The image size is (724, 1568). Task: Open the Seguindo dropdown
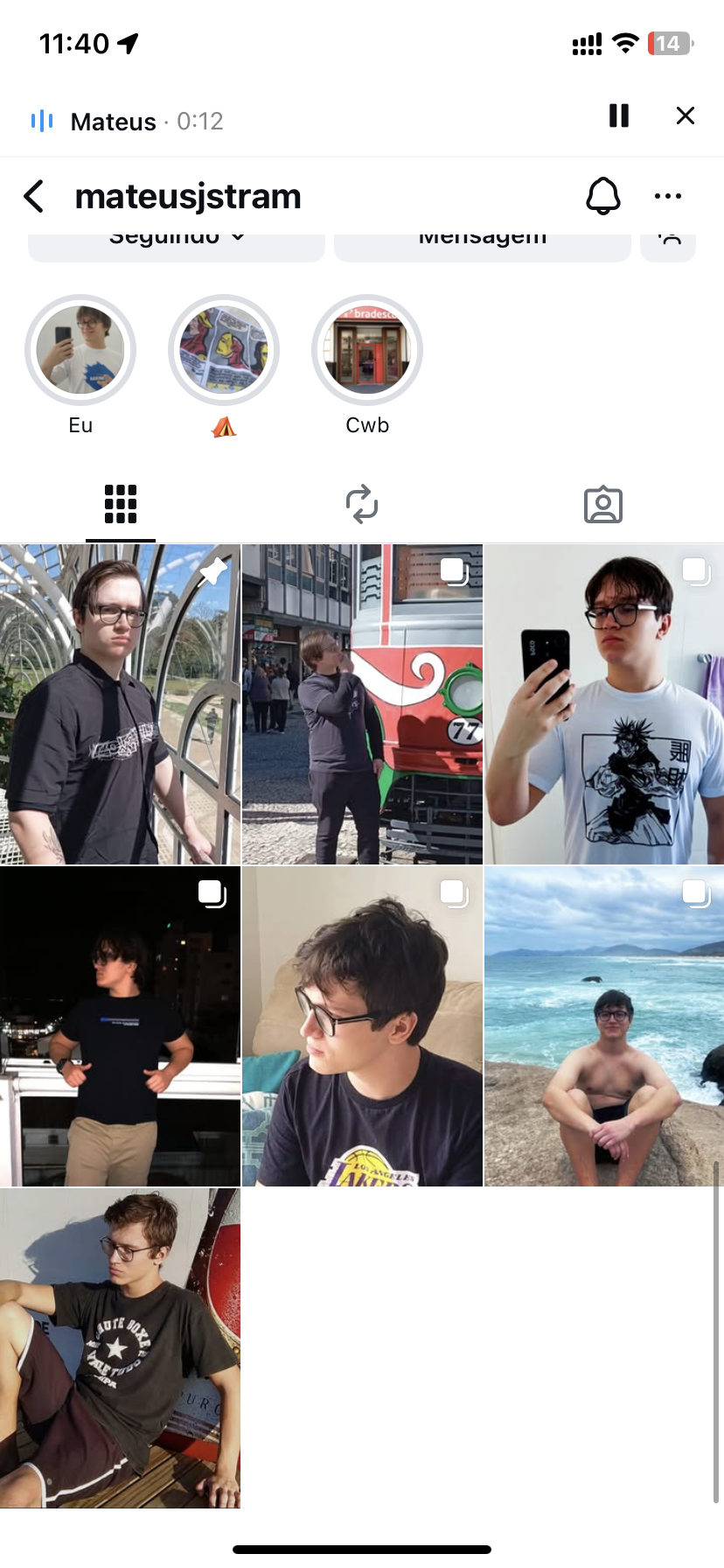pos(176,243)
